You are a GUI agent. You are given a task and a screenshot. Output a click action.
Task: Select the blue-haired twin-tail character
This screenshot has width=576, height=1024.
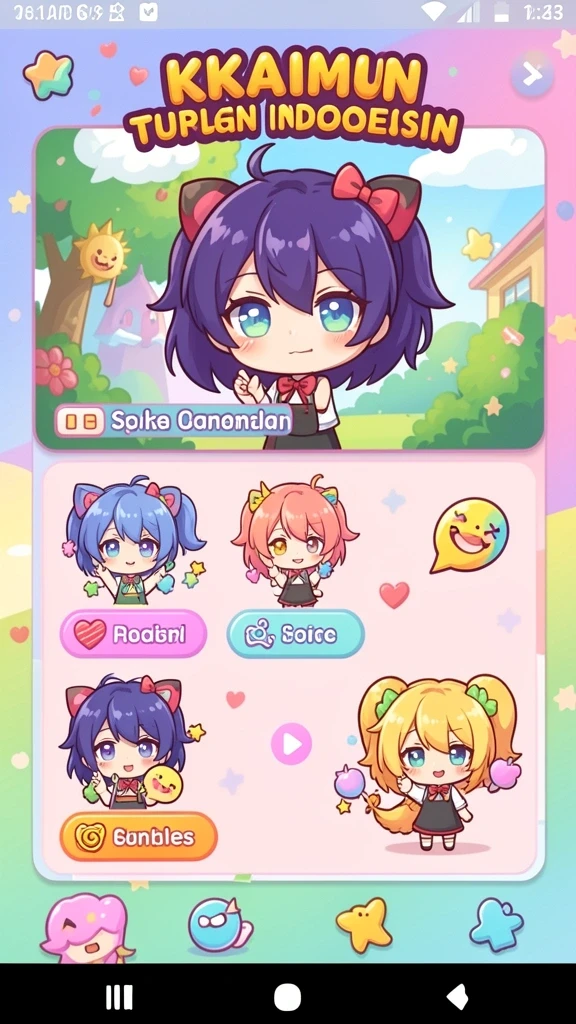click(x=133, y=538)
